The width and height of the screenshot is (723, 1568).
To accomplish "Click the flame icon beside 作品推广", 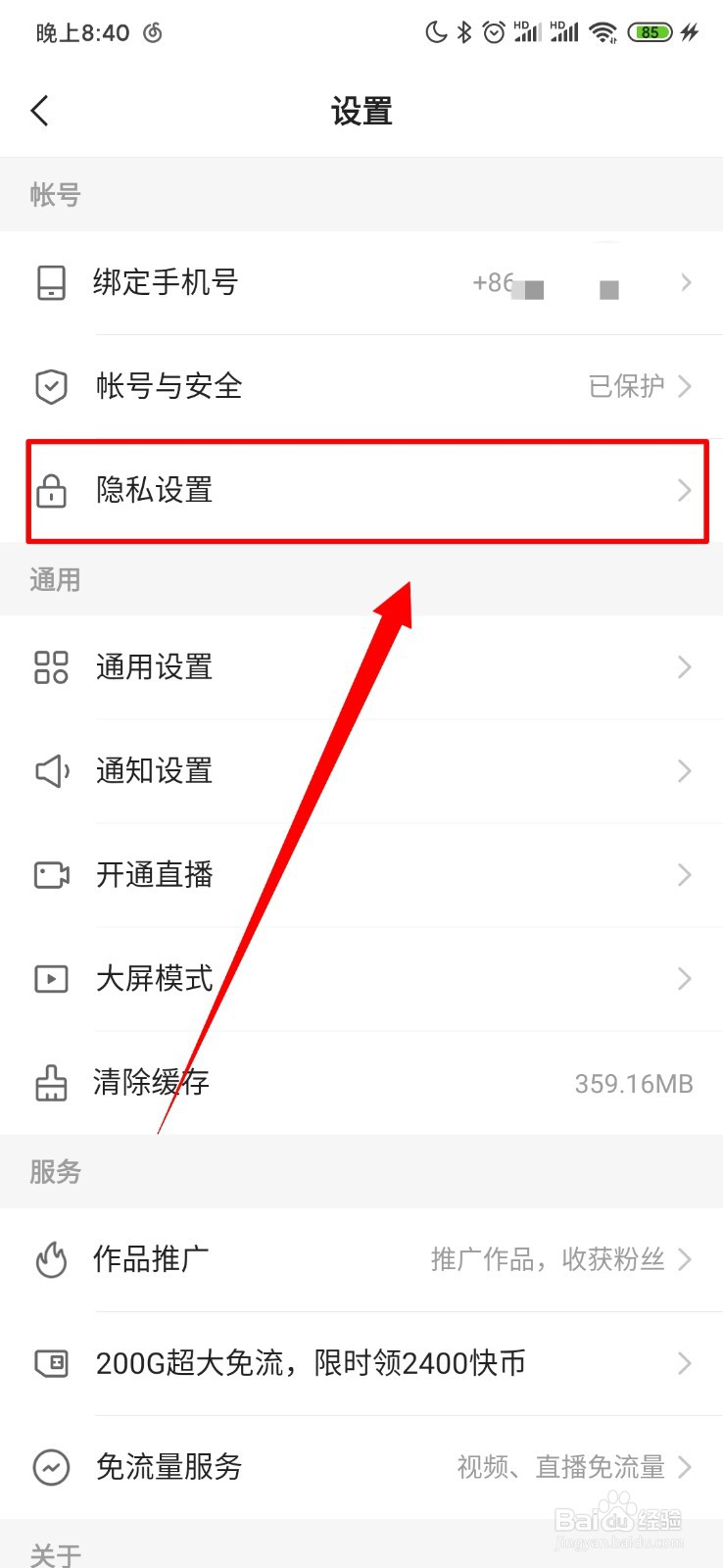I will [x=51, y=1259].
